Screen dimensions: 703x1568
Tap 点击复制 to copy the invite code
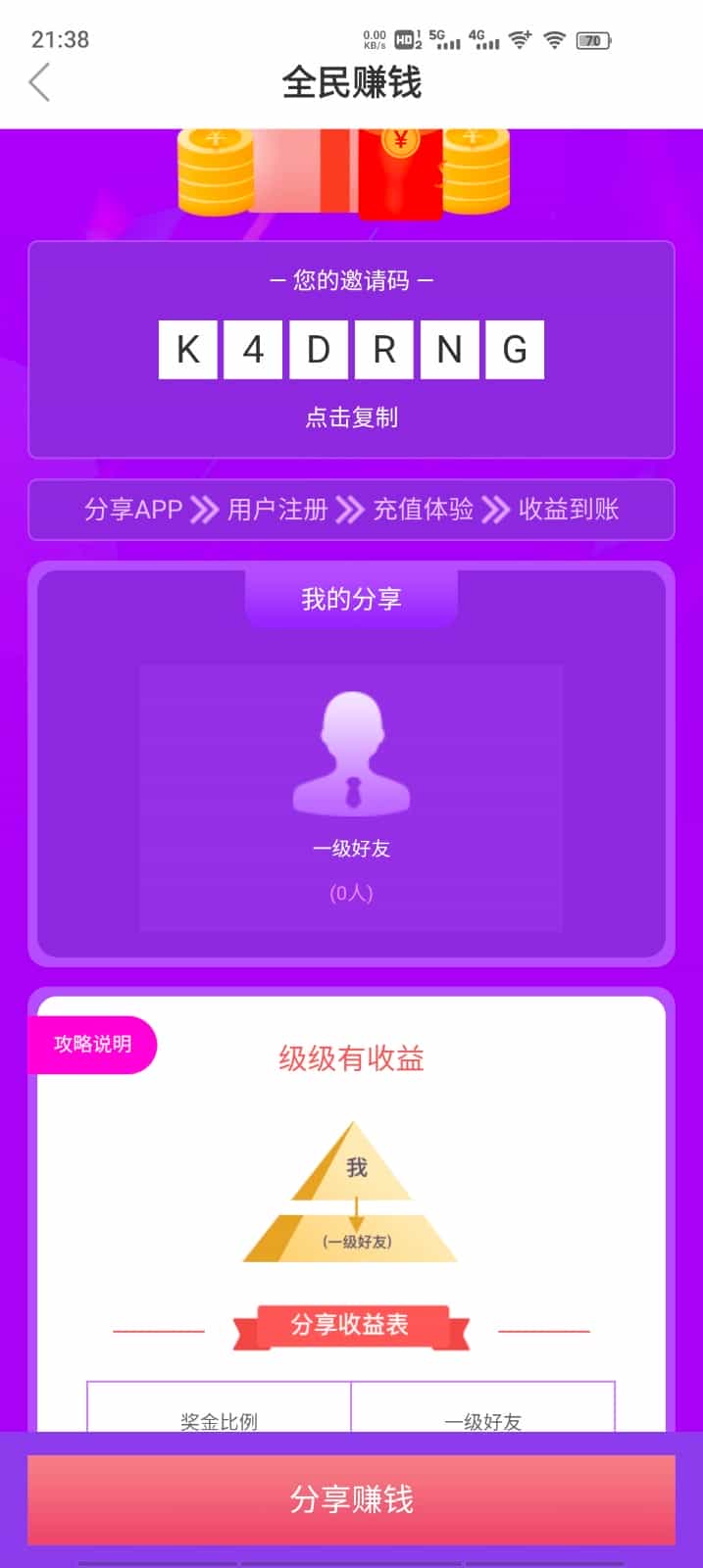(351, 417)
